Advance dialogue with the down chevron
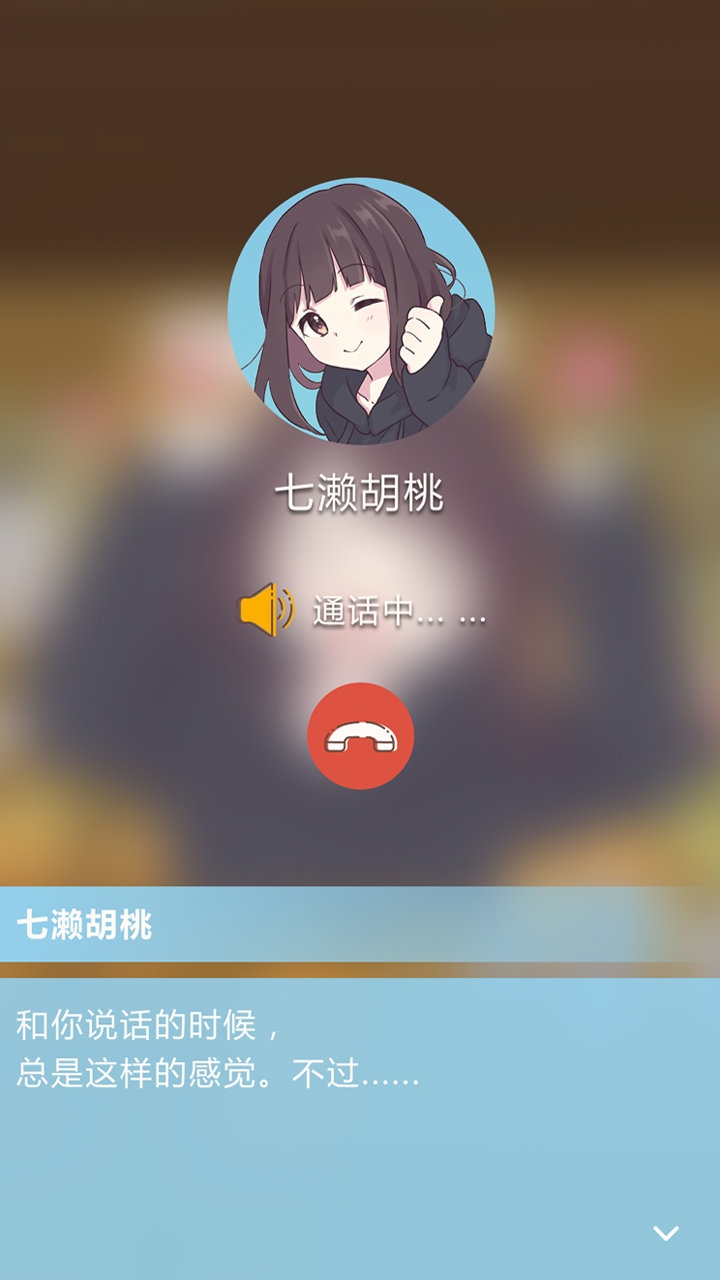 click(x=666, y=1233)
